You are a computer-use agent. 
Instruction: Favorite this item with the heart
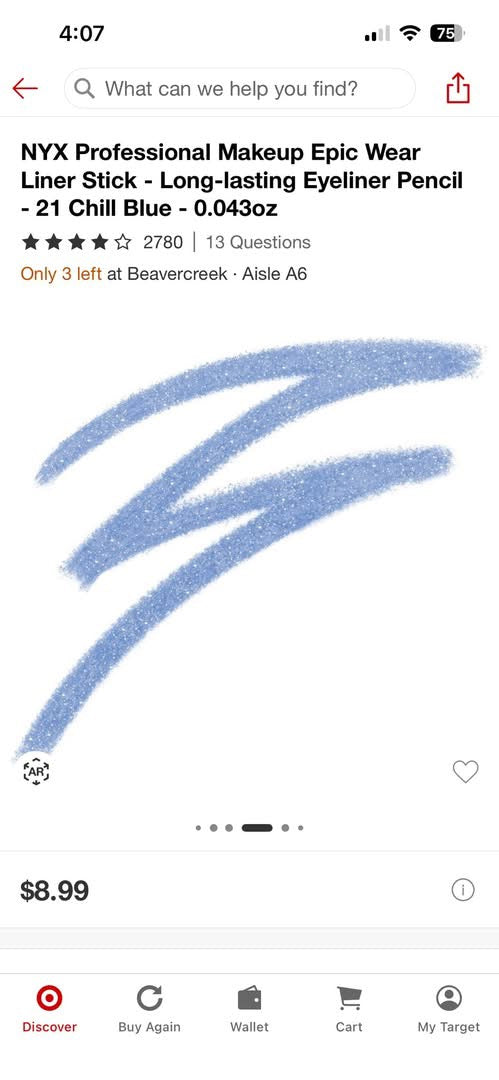(465, 771)
